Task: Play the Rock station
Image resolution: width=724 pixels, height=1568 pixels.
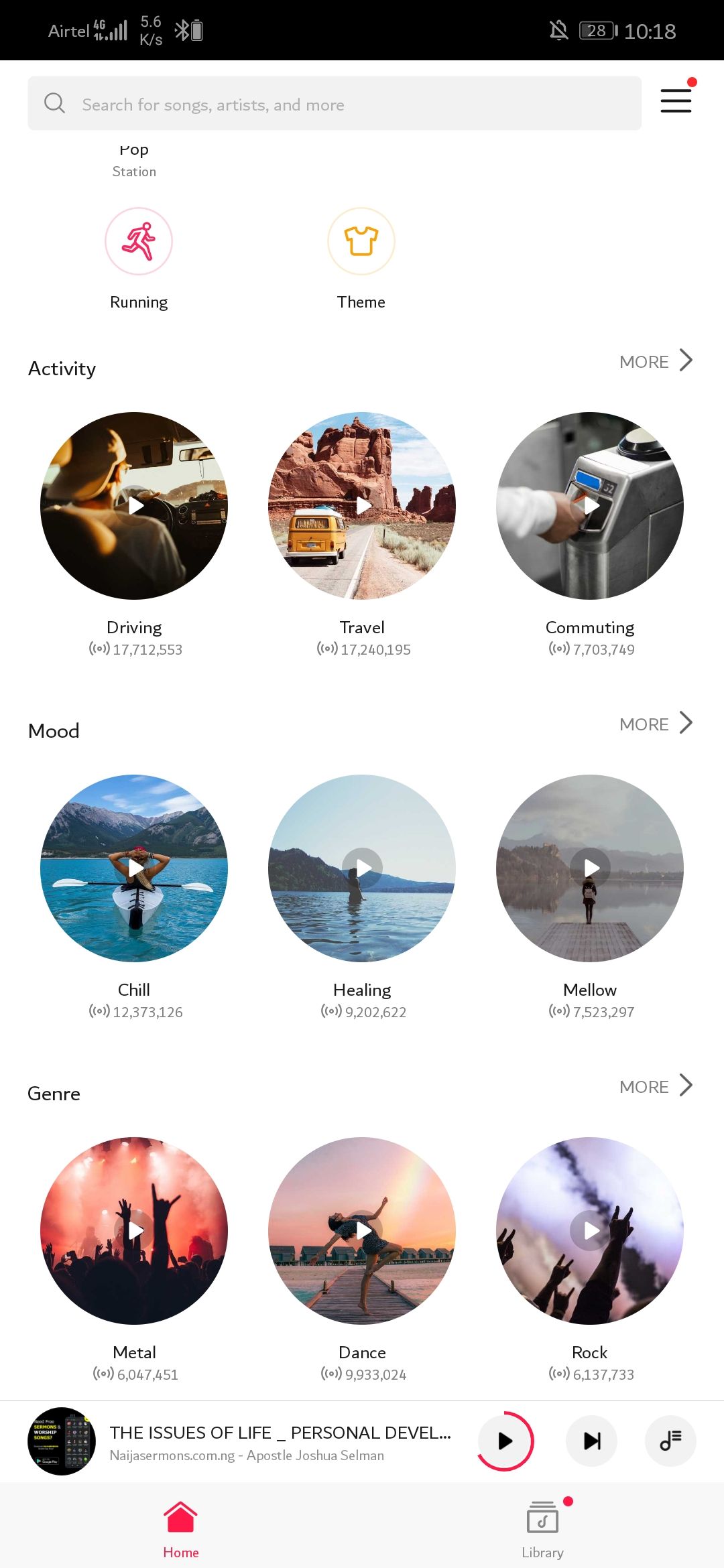Action: tap(590, 1231)
